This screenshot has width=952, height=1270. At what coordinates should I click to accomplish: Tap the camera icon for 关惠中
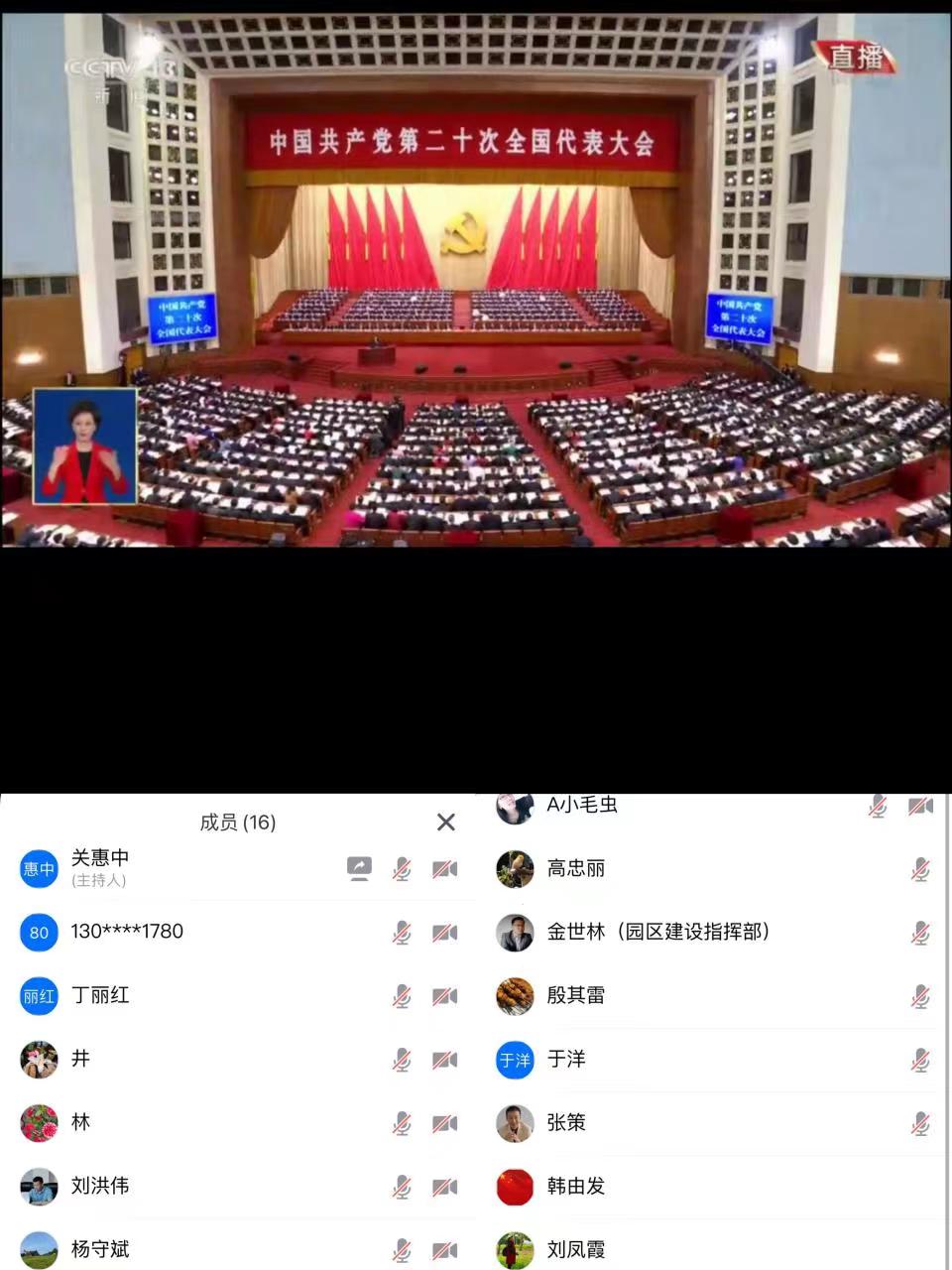(444, 869)
